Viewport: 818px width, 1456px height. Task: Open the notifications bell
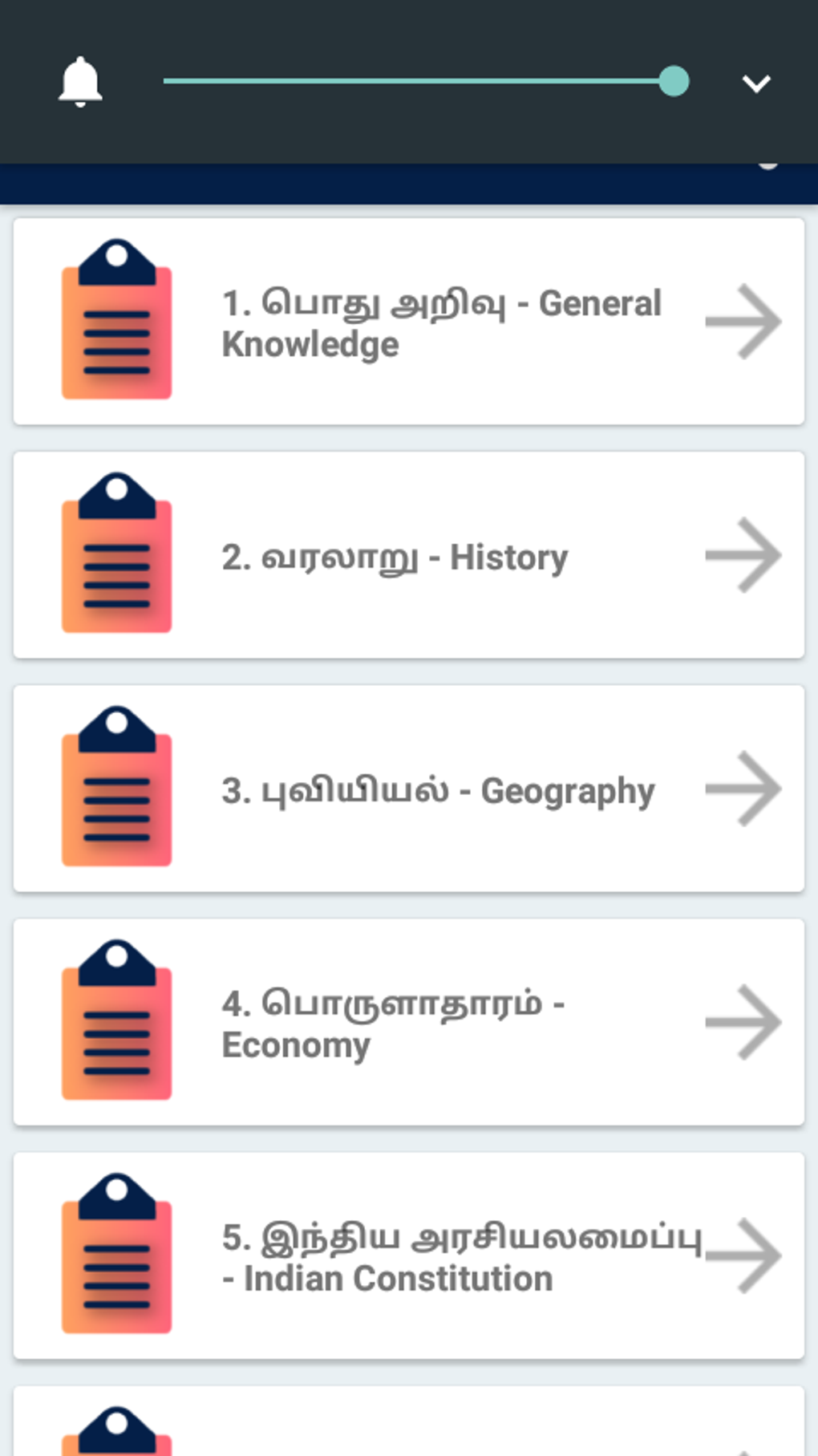(x=80, y=82)
